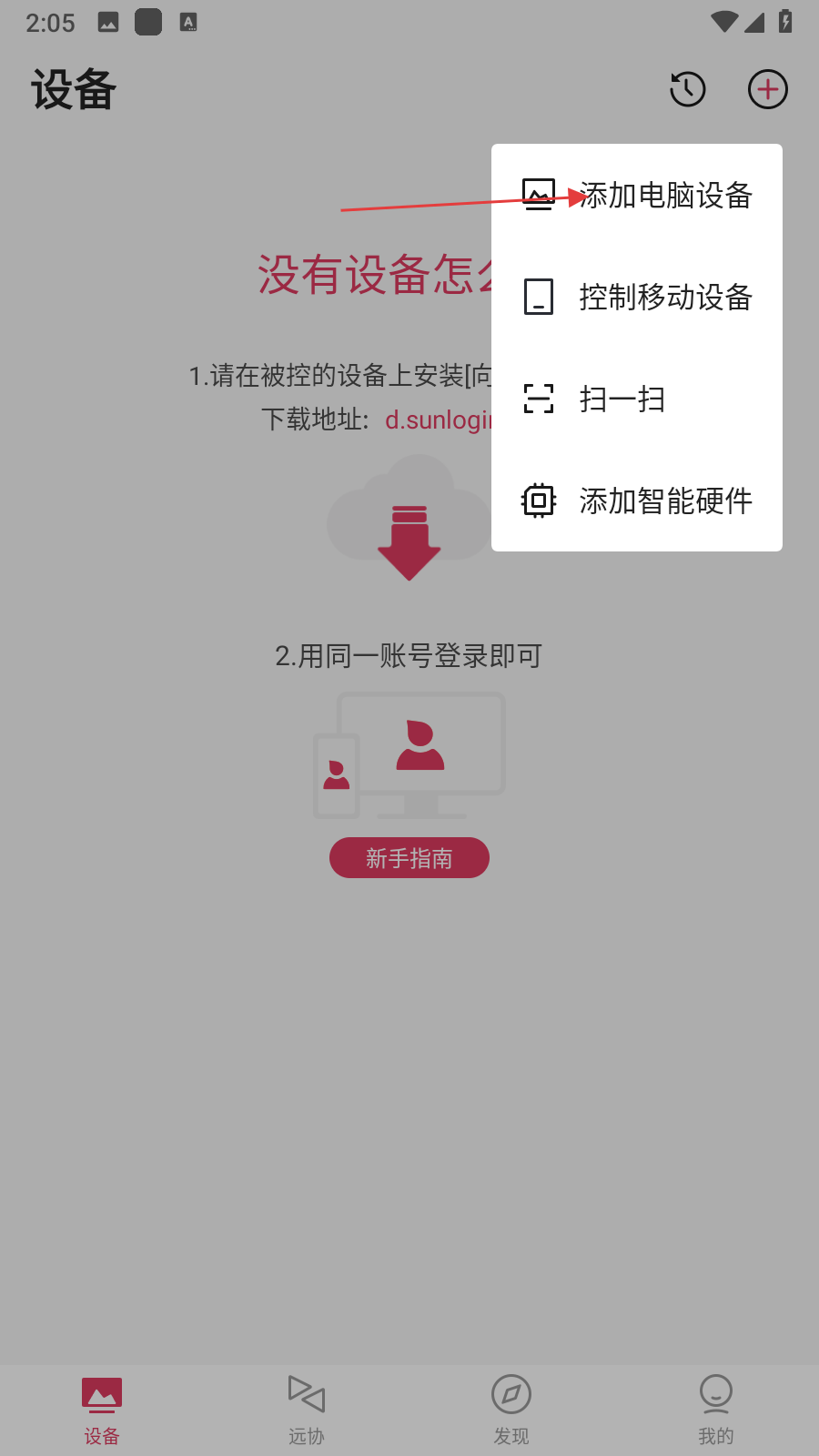
Task: Switch to the 设备 tab
Action: (102, 1409)
